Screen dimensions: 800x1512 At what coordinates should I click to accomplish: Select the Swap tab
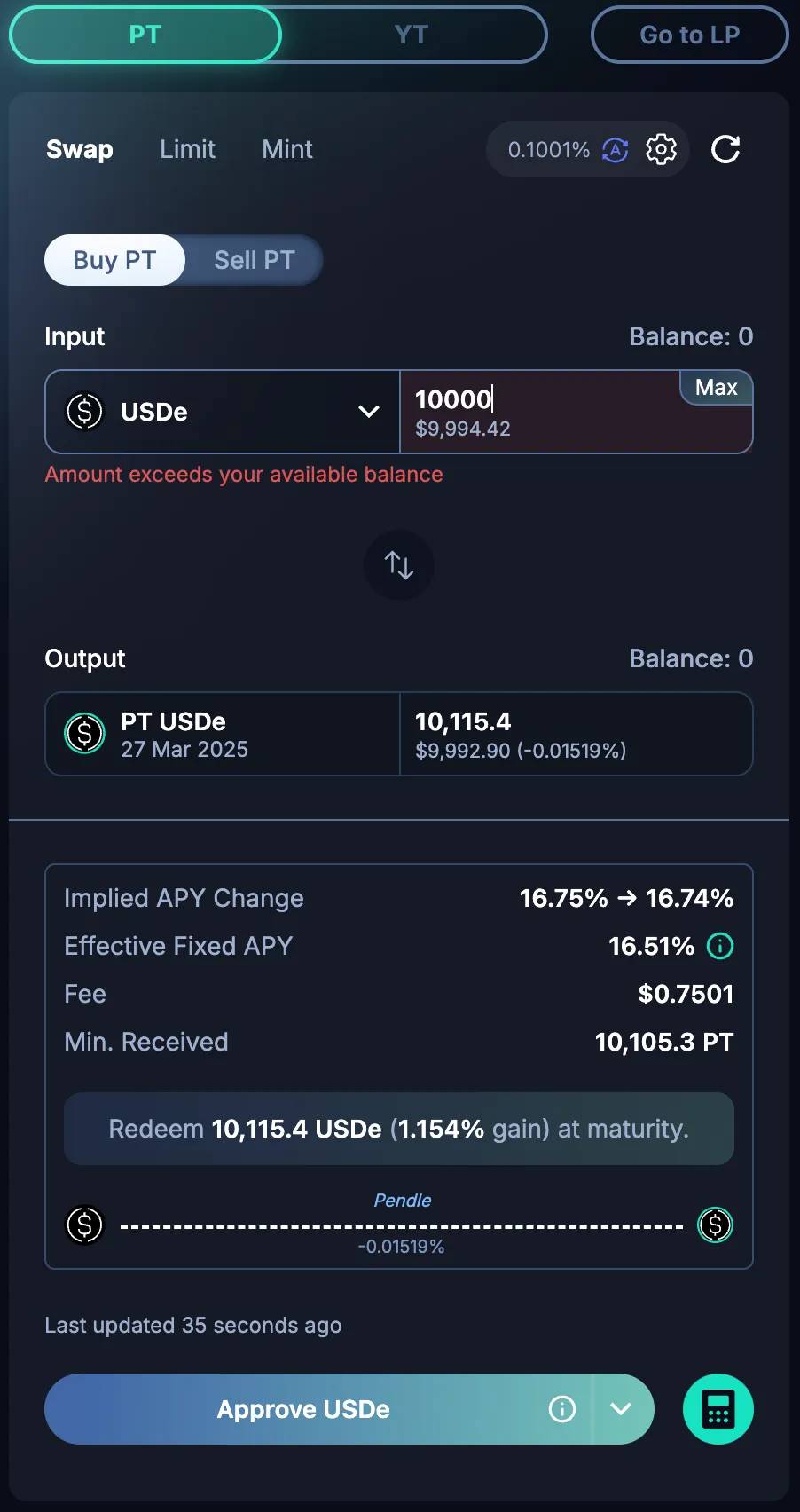click(80, 149)
